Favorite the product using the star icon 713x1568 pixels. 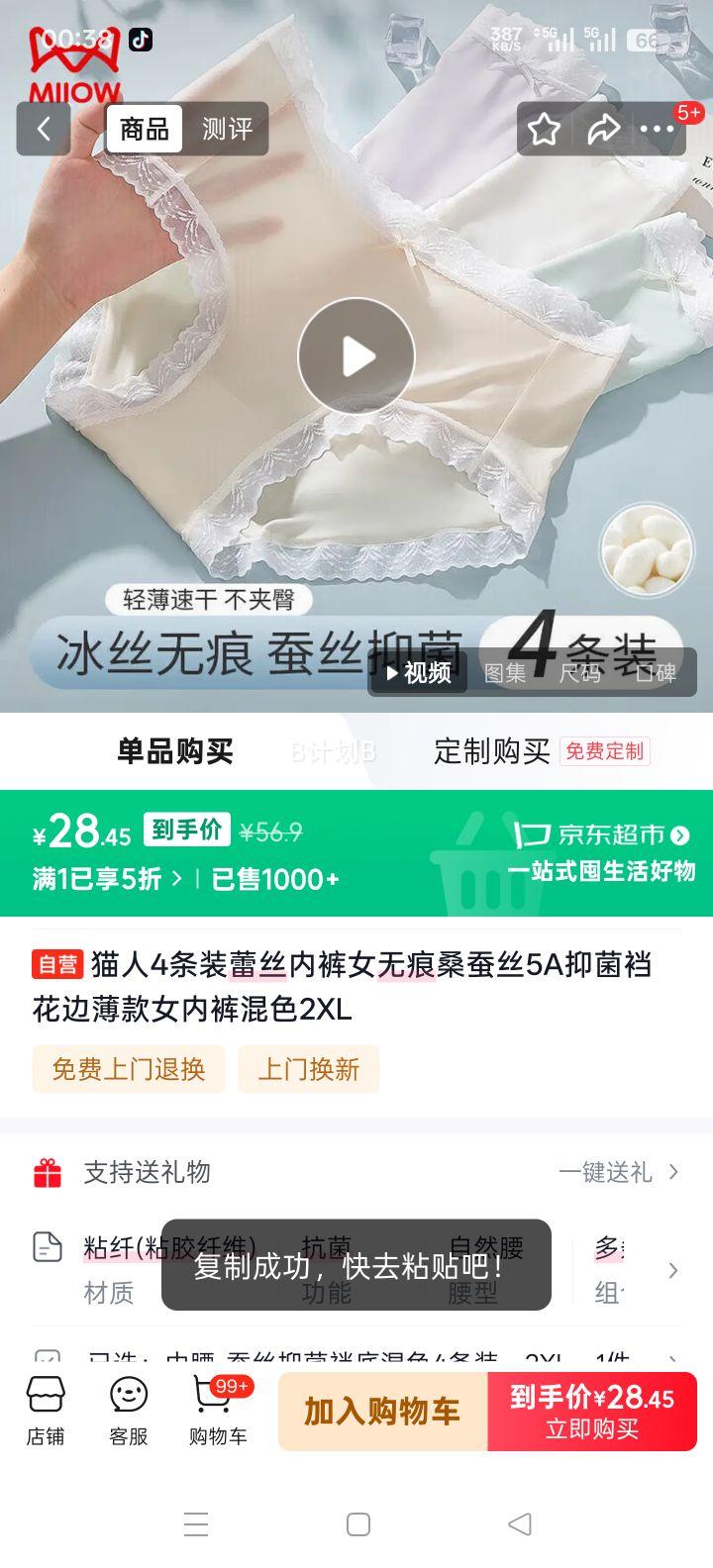pyautogui.click(x=542, y=129)
